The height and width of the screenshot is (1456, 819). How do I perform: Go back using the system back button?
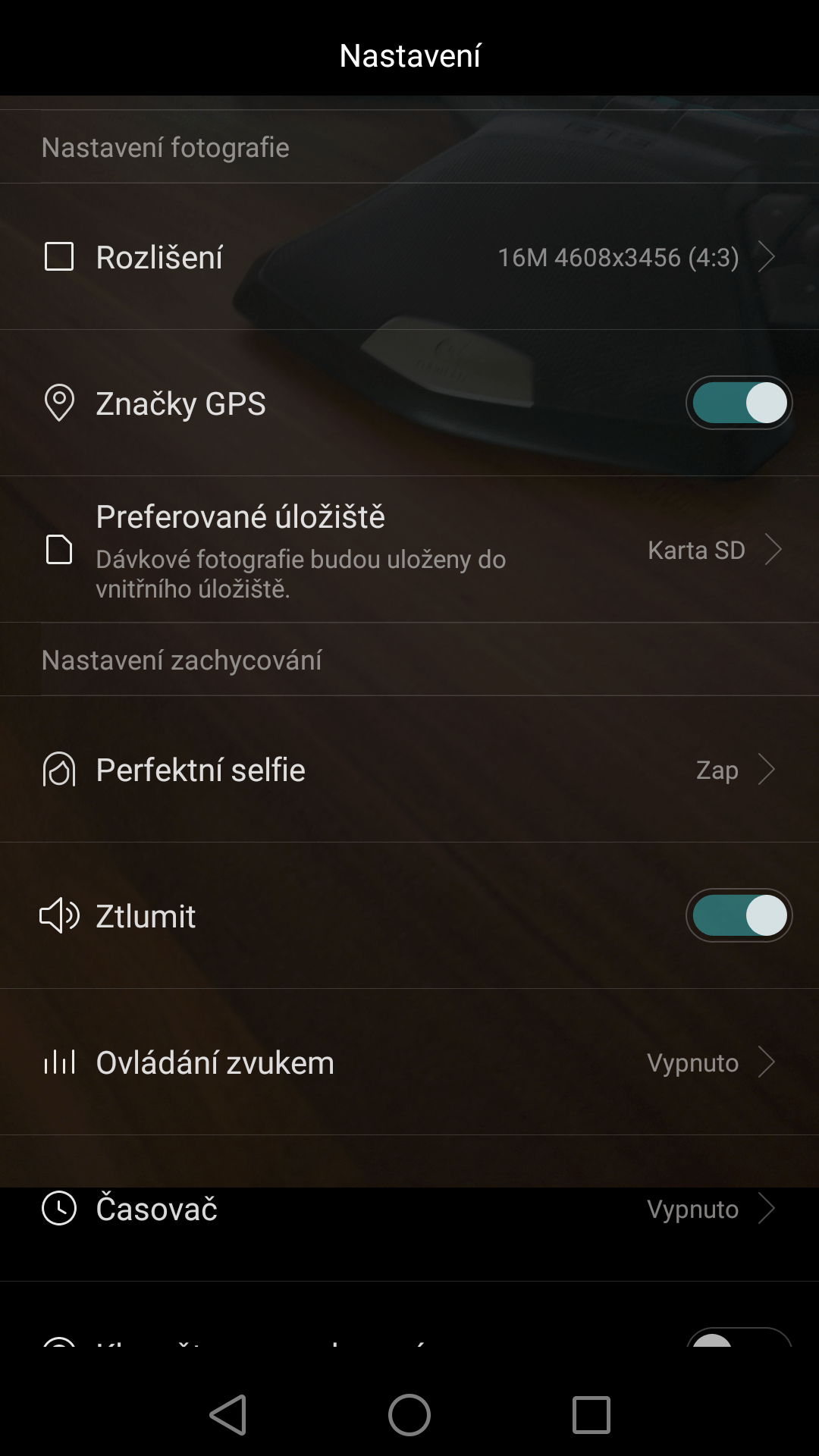click(228, 1415)
